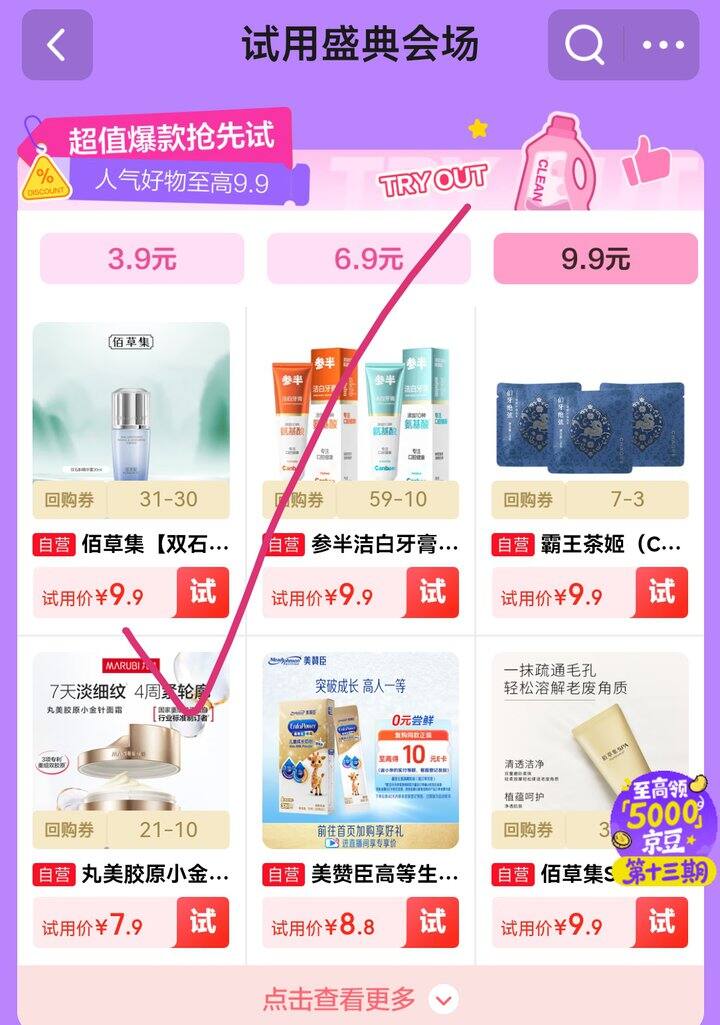Open search in the top bar
Image resolution: width=720 pixels, height=1025 pixels.
tap(584, 45)
